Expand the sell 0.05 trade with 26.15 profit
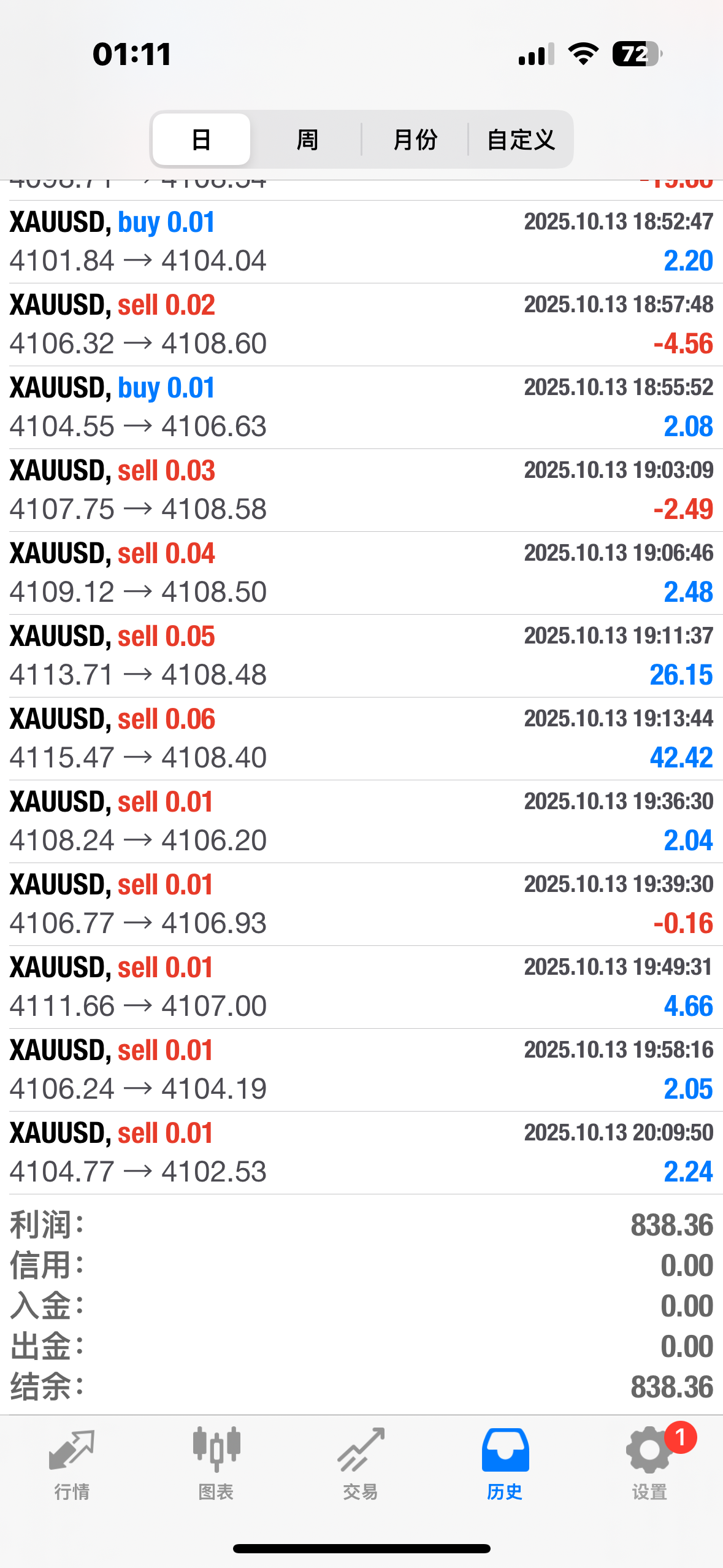 coord(361,656)
